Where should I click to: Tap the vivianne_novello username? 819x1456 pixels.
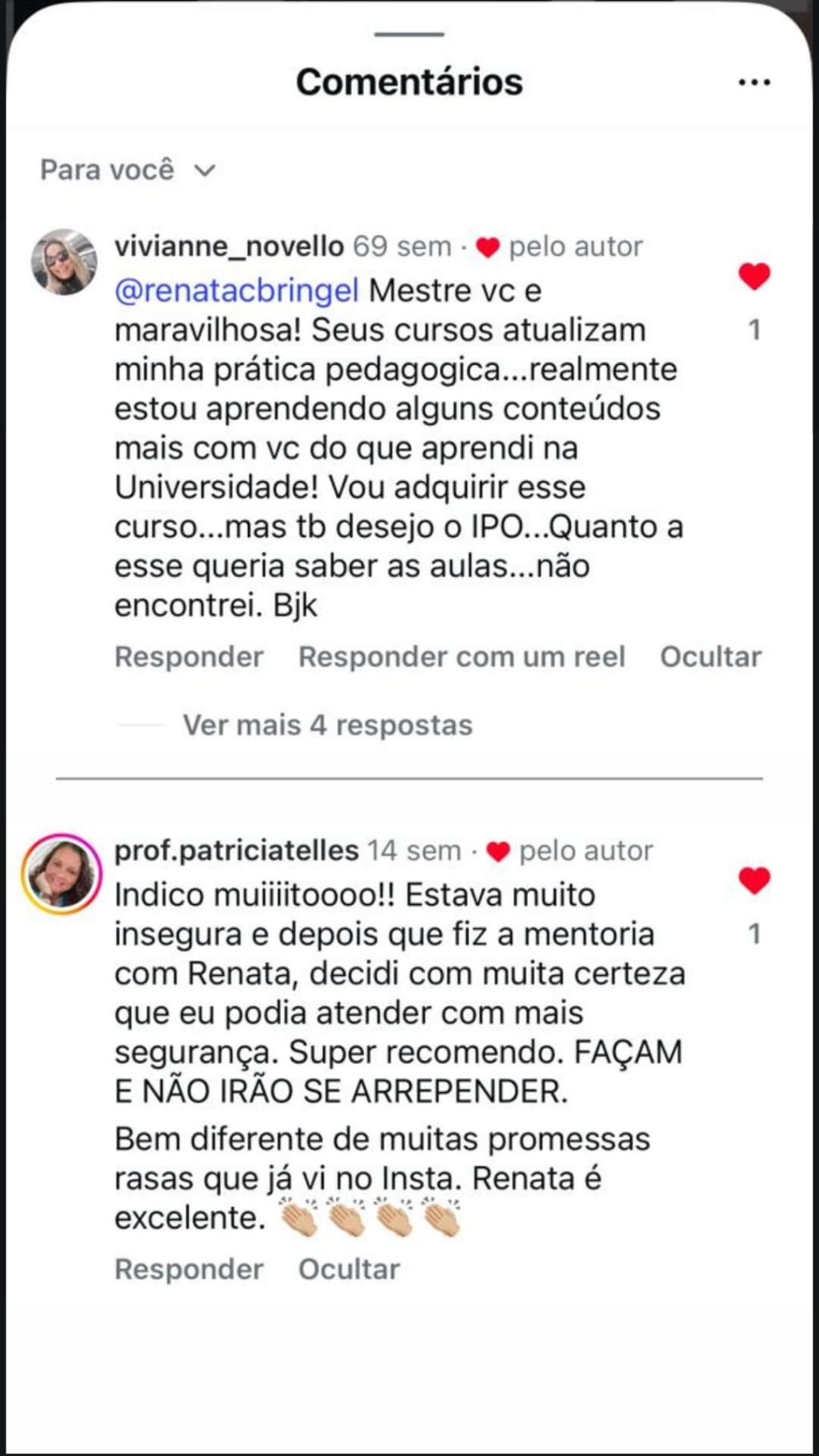pos(229,246)
